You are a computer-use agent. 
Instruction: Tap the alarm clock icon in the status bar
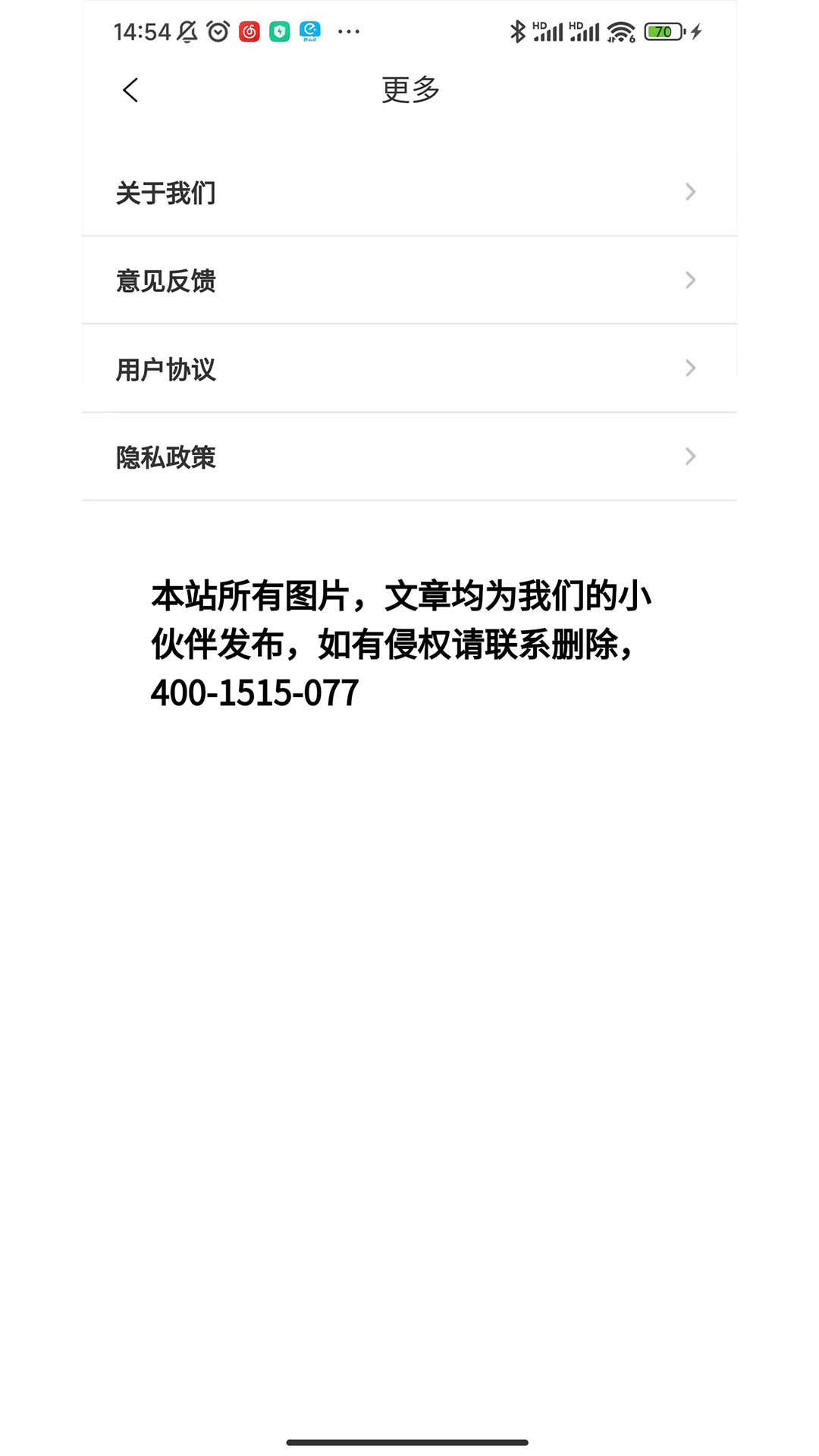(216, 31)
